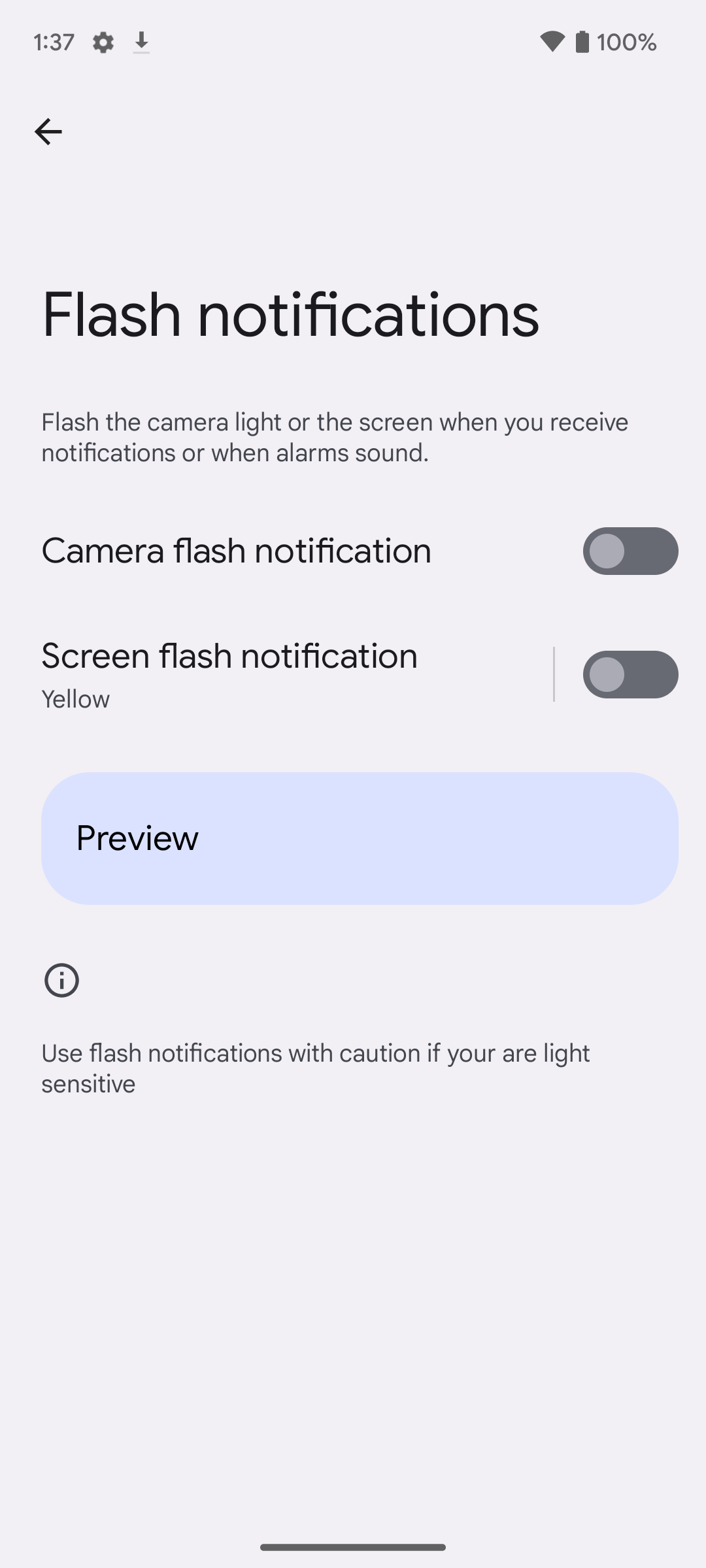This screenshot has width=706, height=1568.
Task: Enable Camera flash notification switch
Action: coord(630,551)
